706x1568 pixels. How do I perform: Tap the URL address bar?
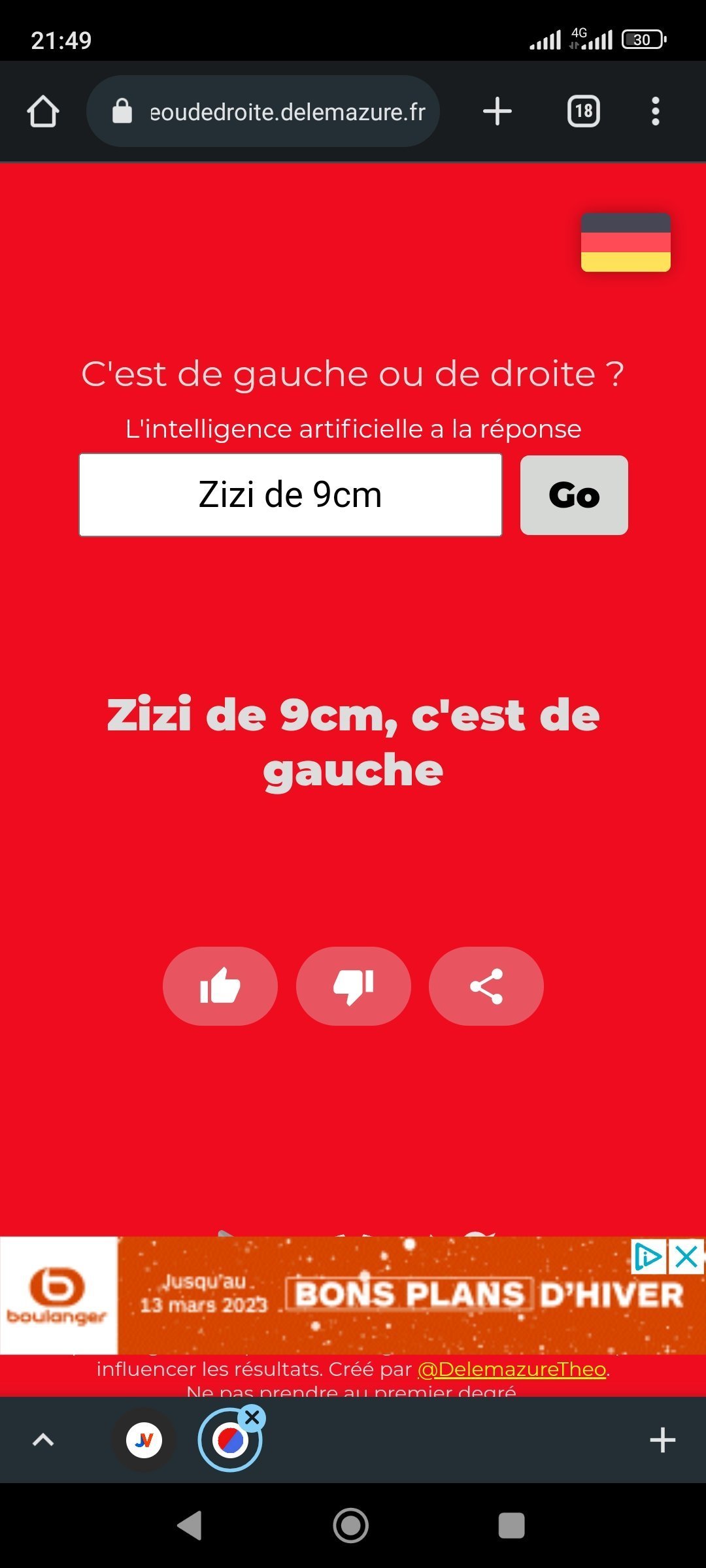(x=263, y=111)
